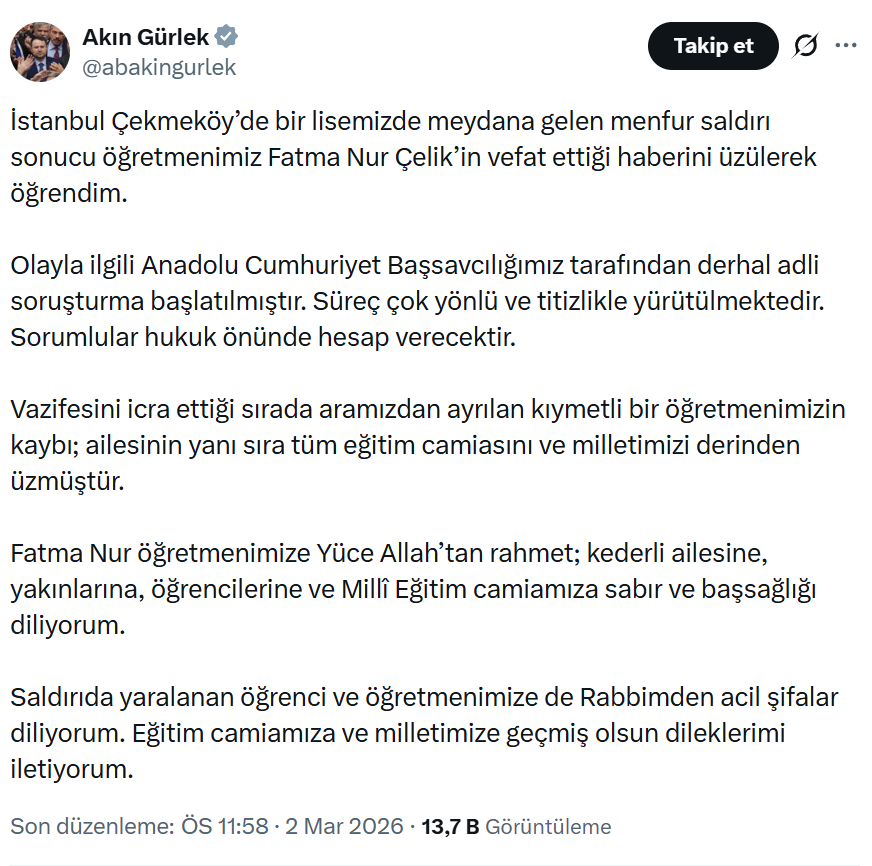Follow Akın Gürlek with Takip et
Screen dimensions: 872x866
point(713,46)
